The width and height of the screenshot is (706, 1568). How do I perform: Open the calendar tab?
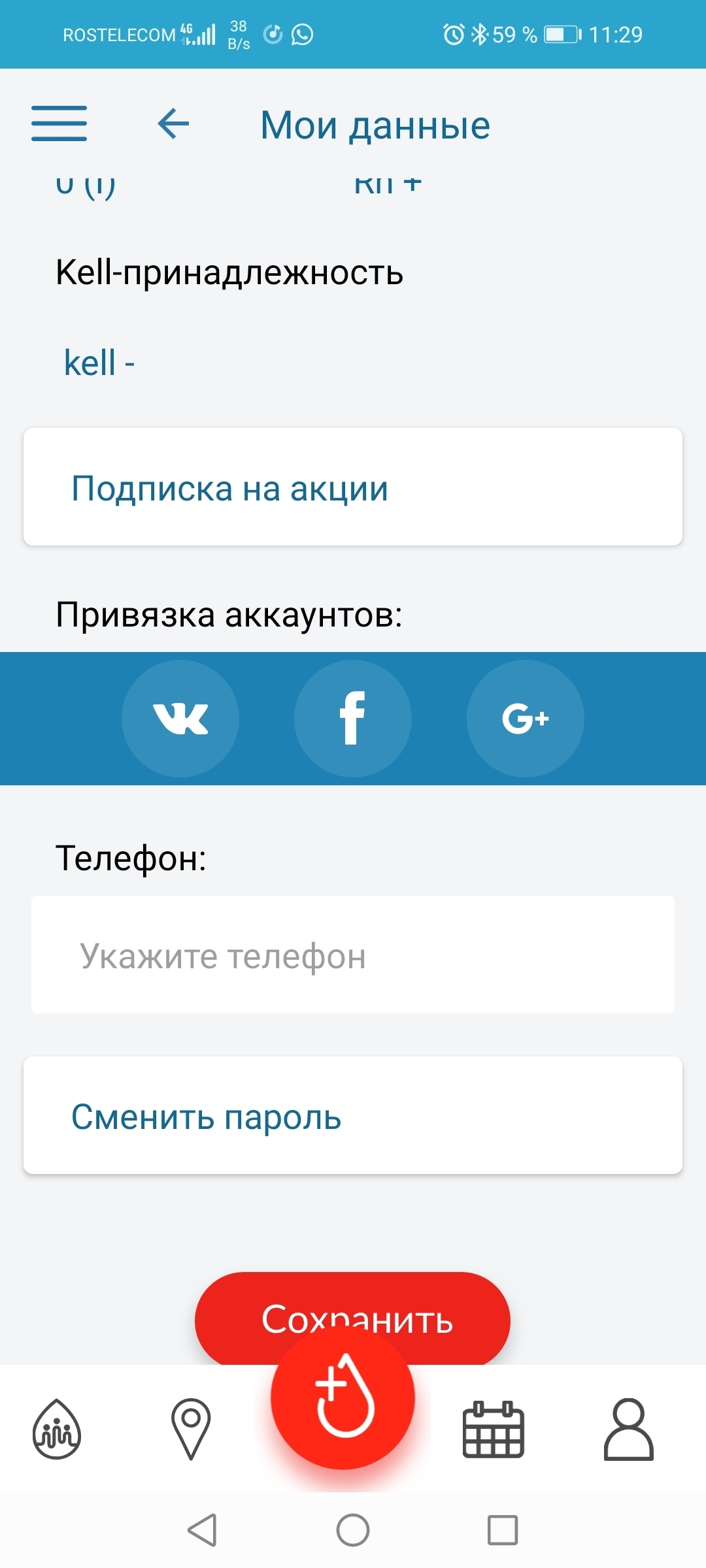[x=494, y=1429]
